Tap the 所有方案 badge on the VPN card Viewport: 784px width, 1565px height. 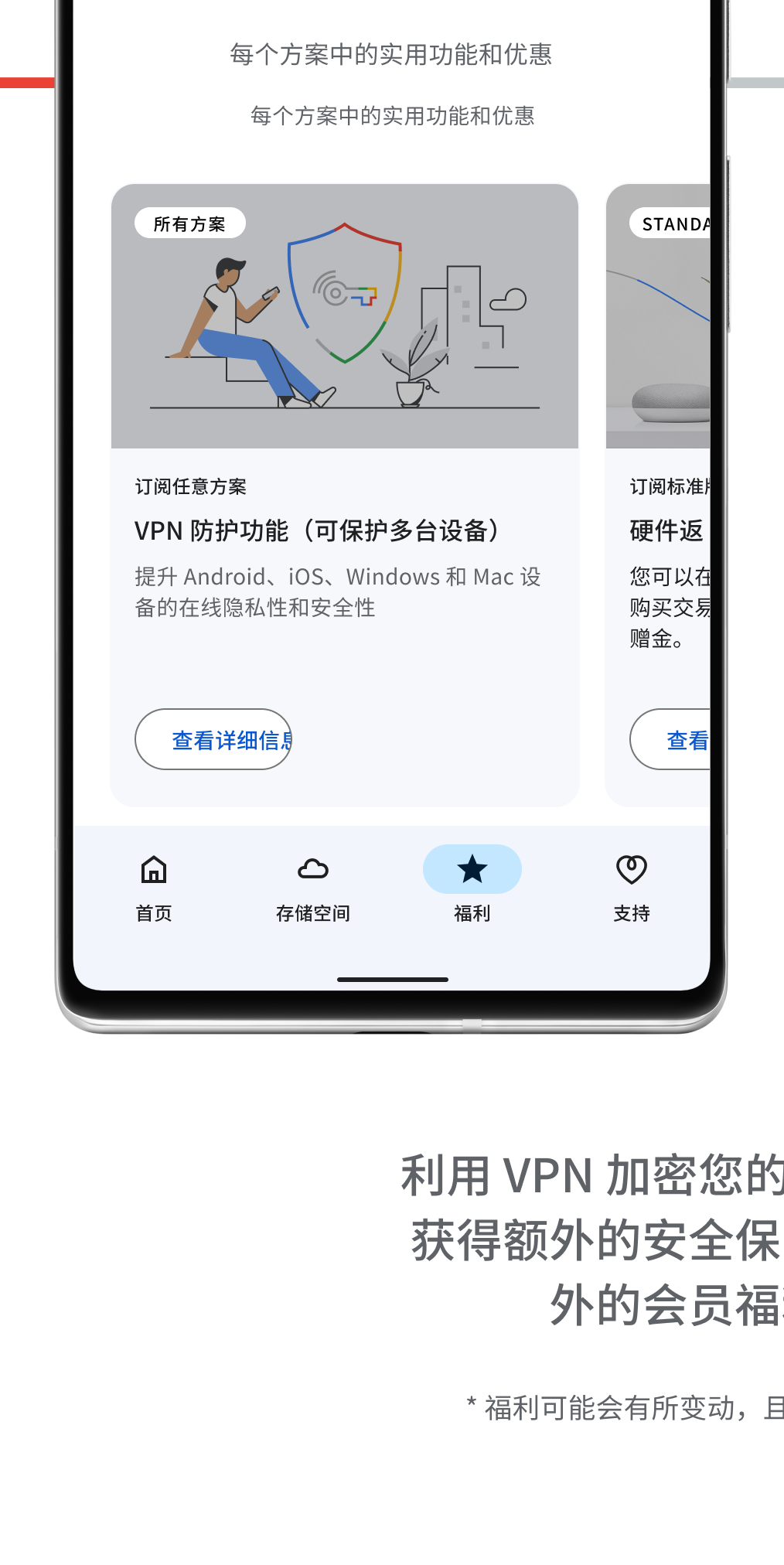coord(191,223)
